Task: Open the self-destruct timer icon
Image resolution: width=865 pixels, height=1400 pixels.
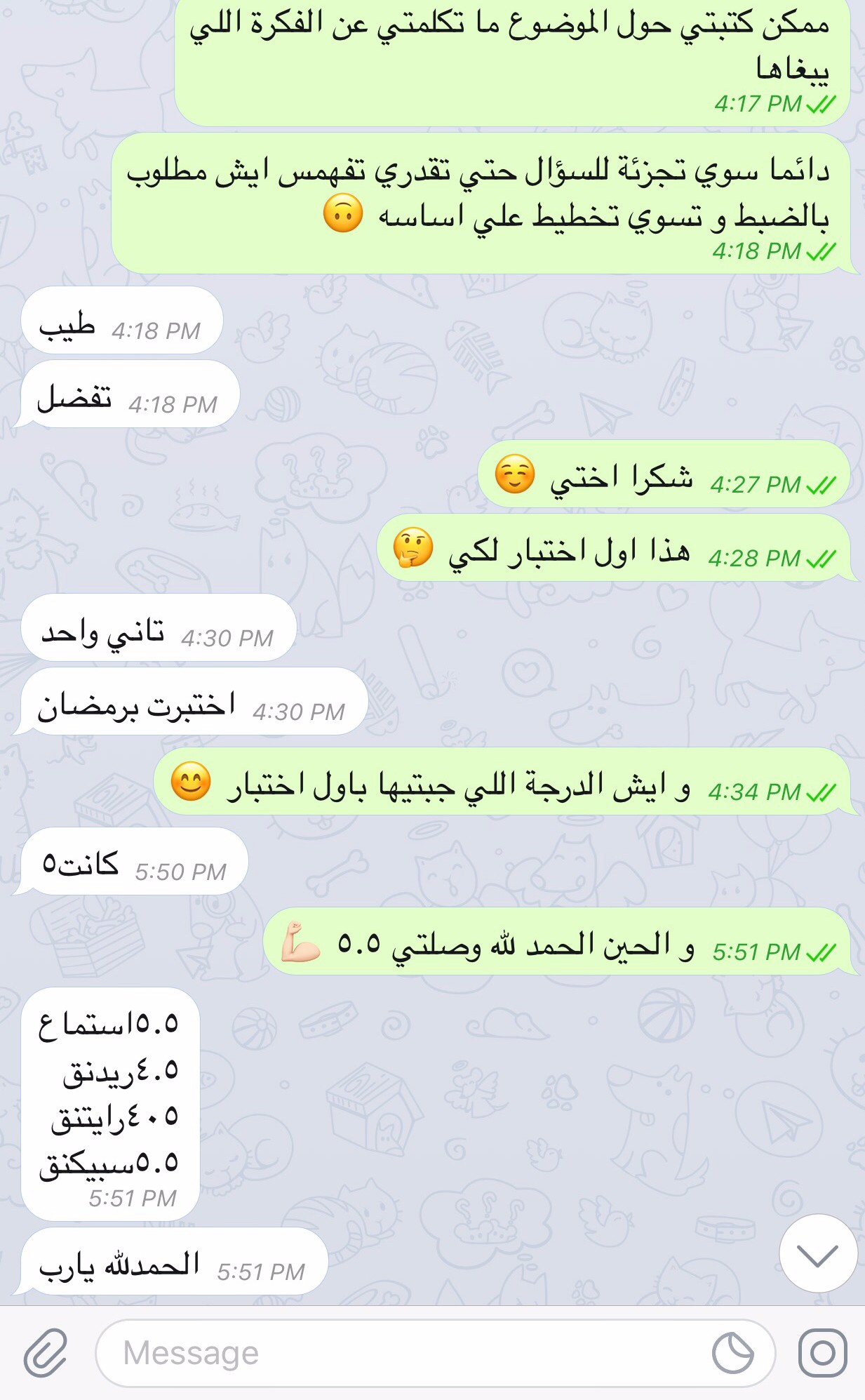Action: 732,1352
